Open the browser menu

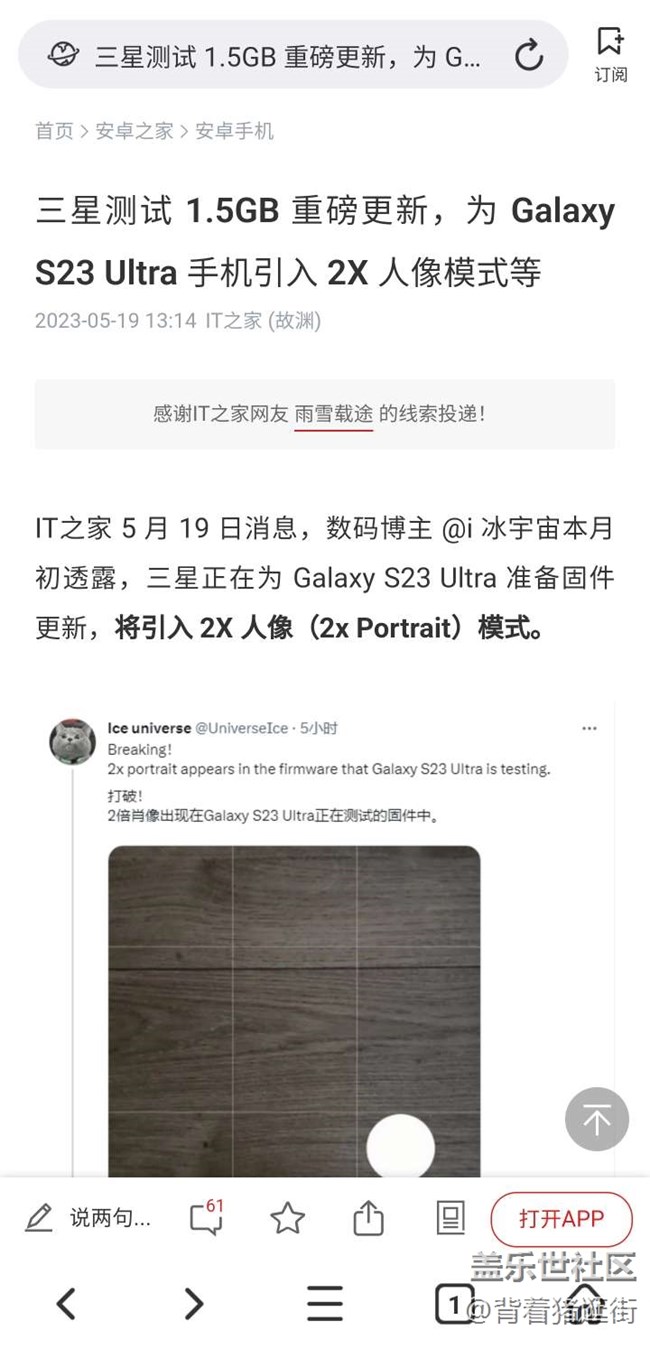tap(324, 1303)
